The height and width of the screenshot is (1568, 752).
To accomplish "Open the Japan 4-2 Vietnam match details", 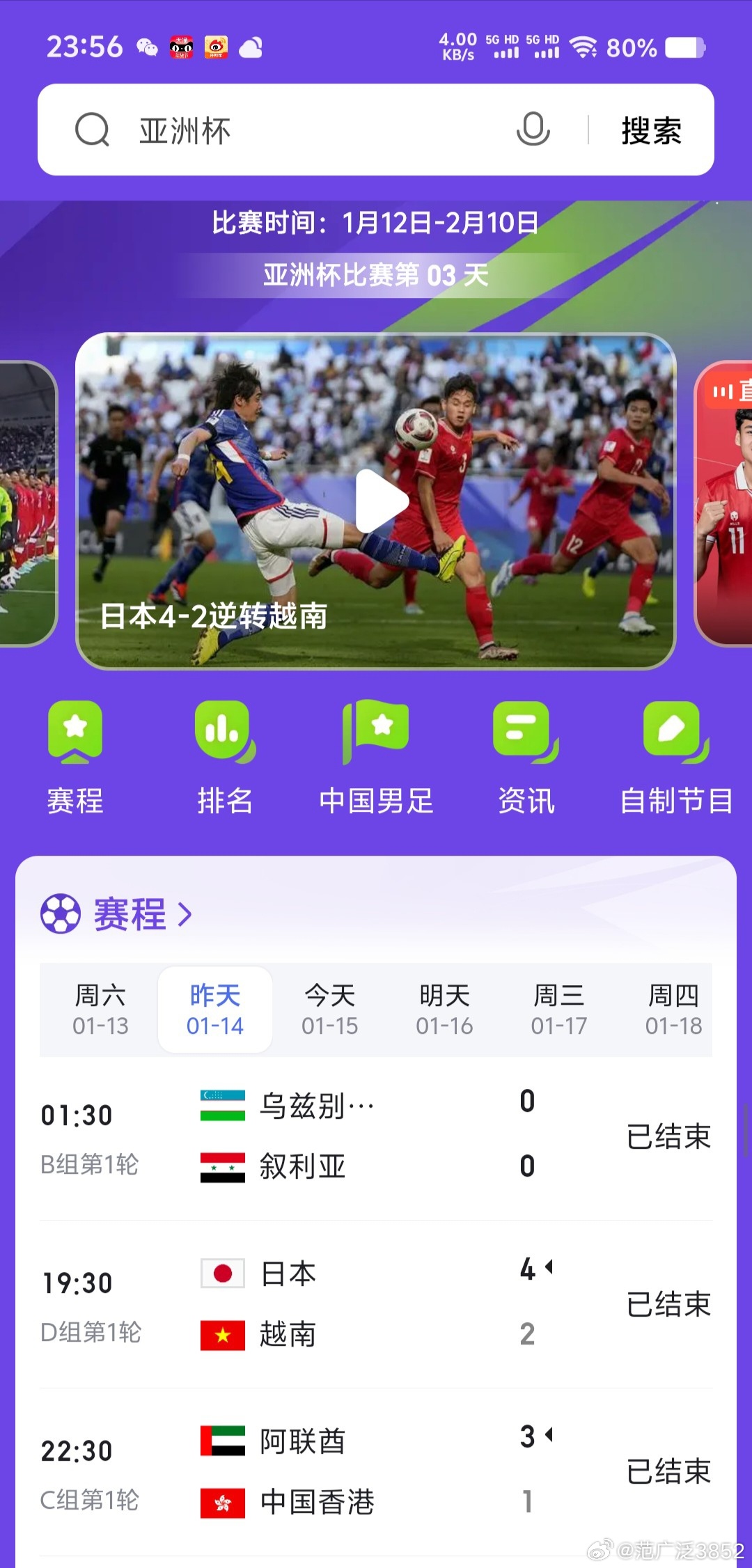I will (376, 1306).
